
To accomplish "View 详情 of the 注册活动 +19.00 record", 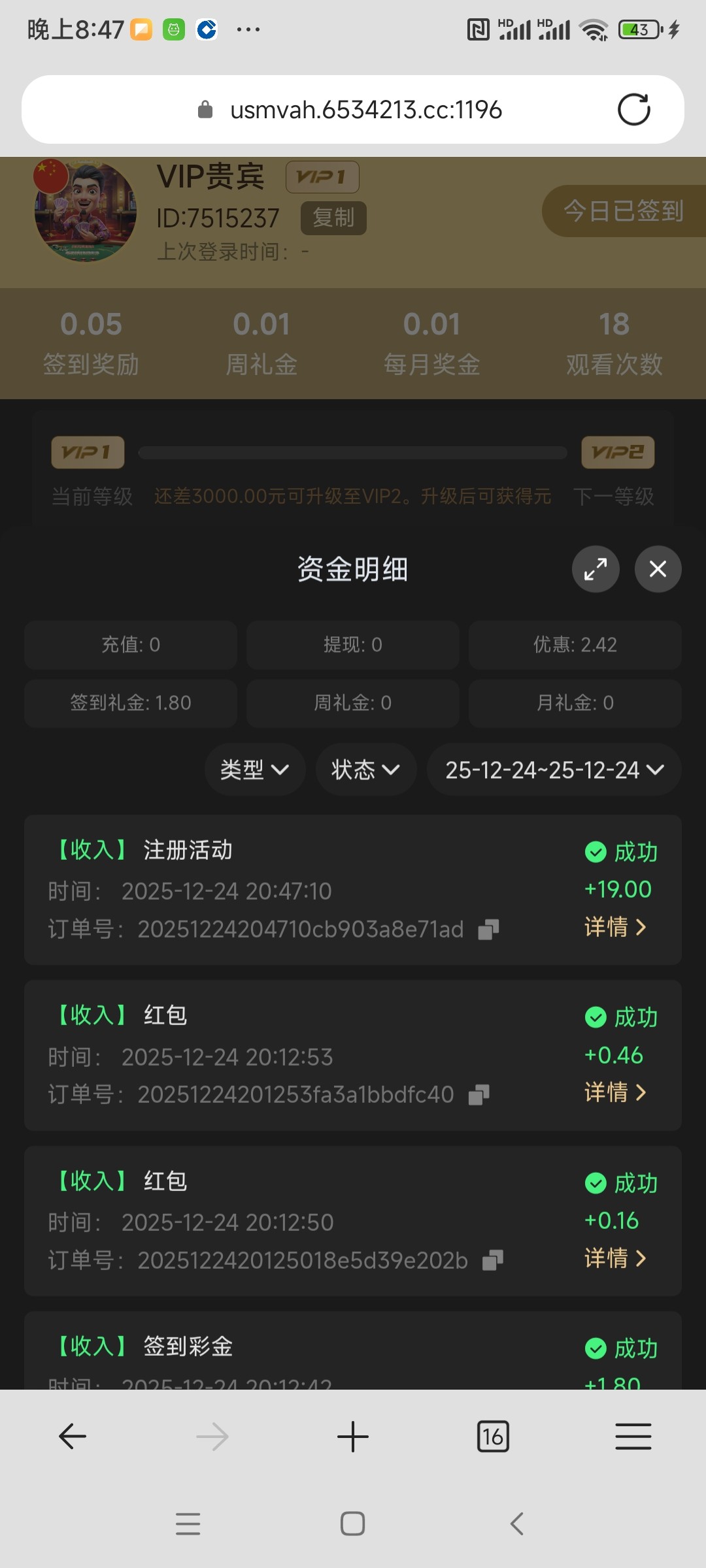I will [x=615, y=926].
